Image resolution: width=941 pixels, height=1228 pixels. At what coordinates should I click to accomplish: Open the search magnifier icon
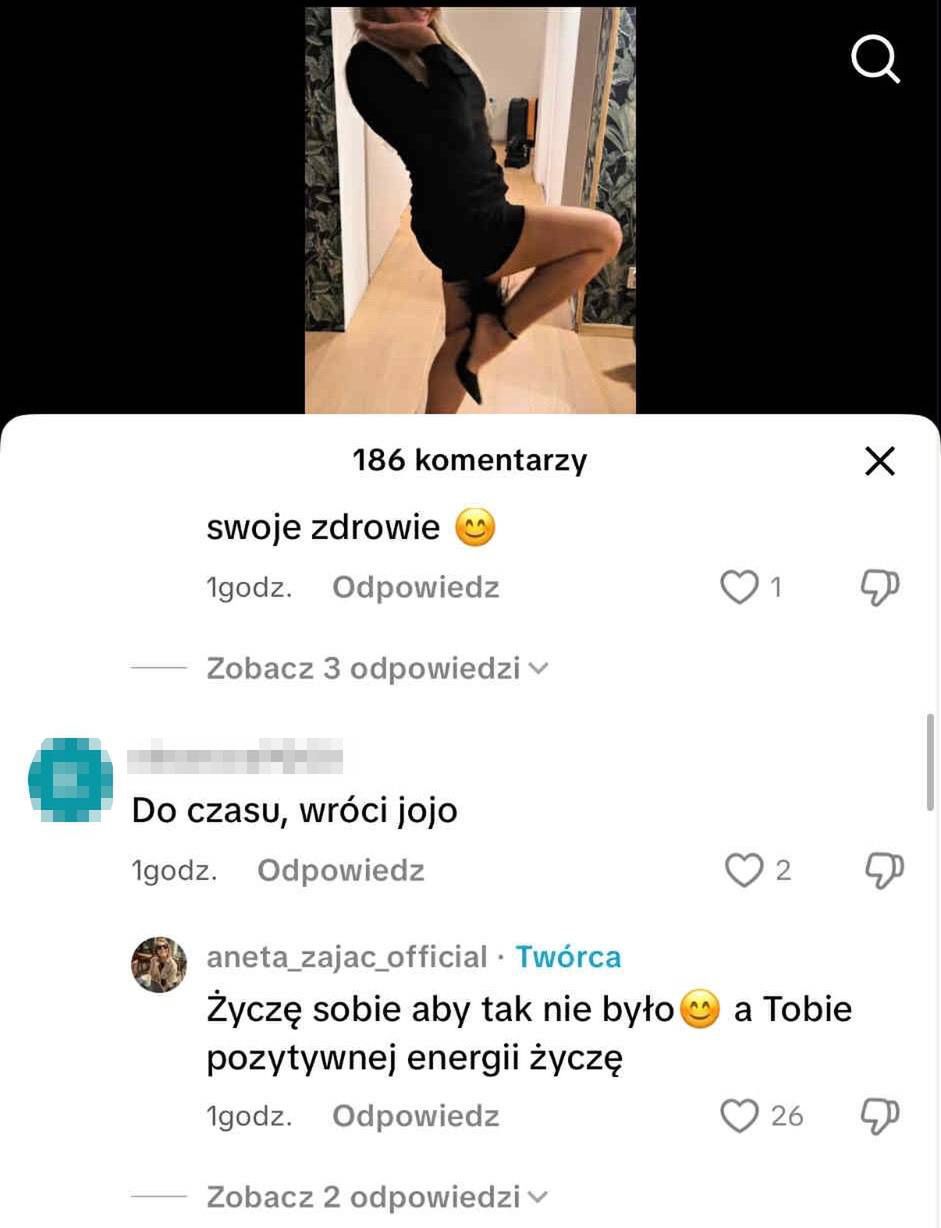(x=875, y=61)
